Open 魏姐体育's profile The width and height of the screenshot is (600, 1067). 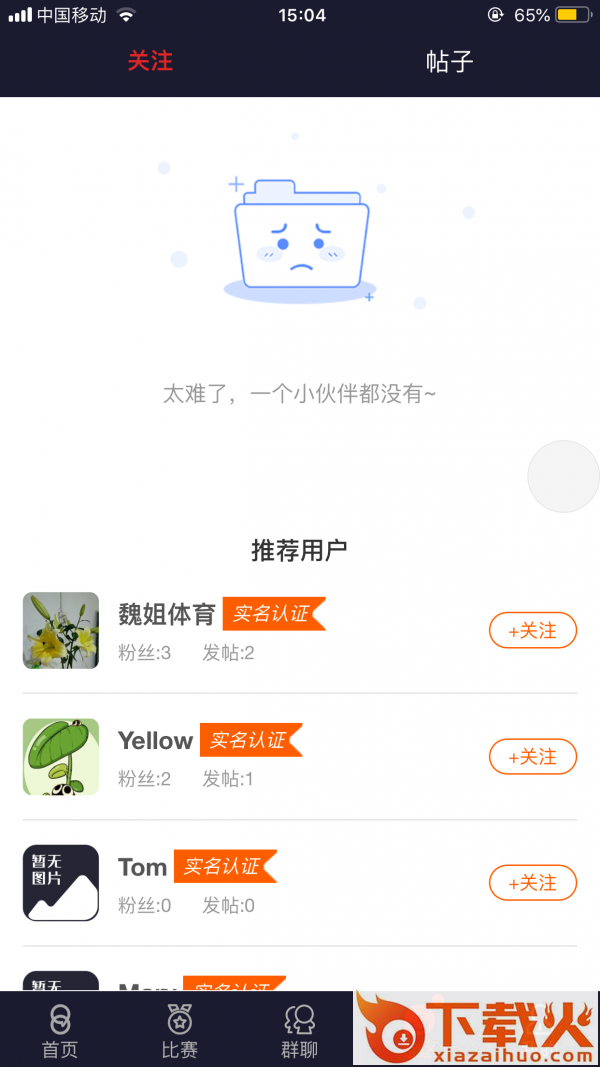tap(61, 631)
